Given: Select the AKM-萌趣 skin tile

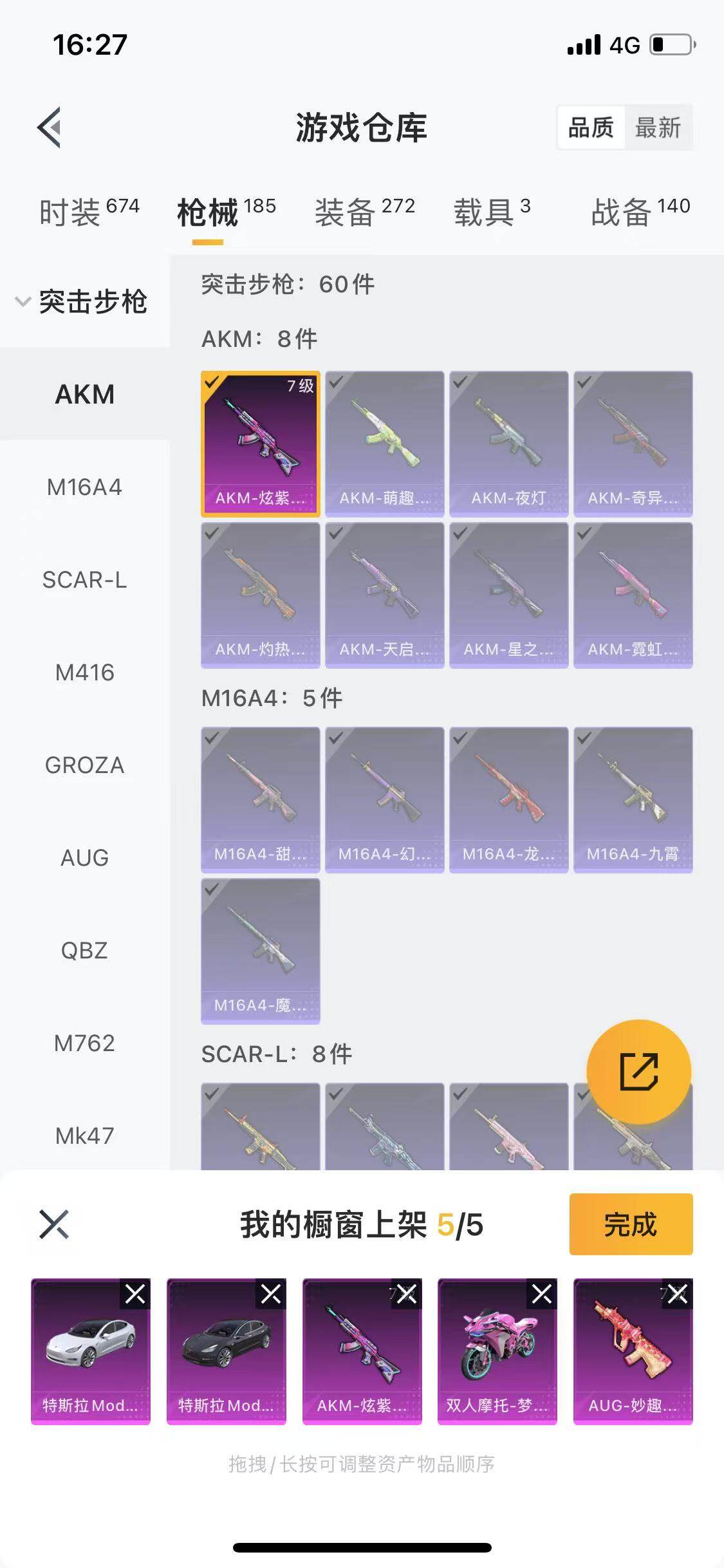Looking at the screenshot, I should 384,443.
